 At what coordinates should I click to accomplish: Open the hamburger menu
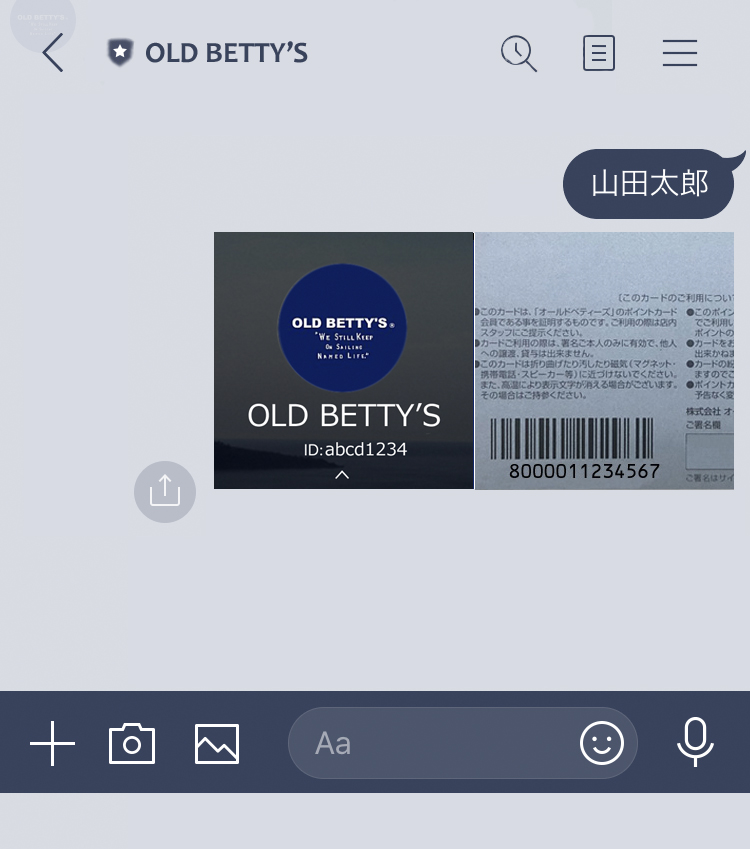pyautogui.click(x=680, y=53)
